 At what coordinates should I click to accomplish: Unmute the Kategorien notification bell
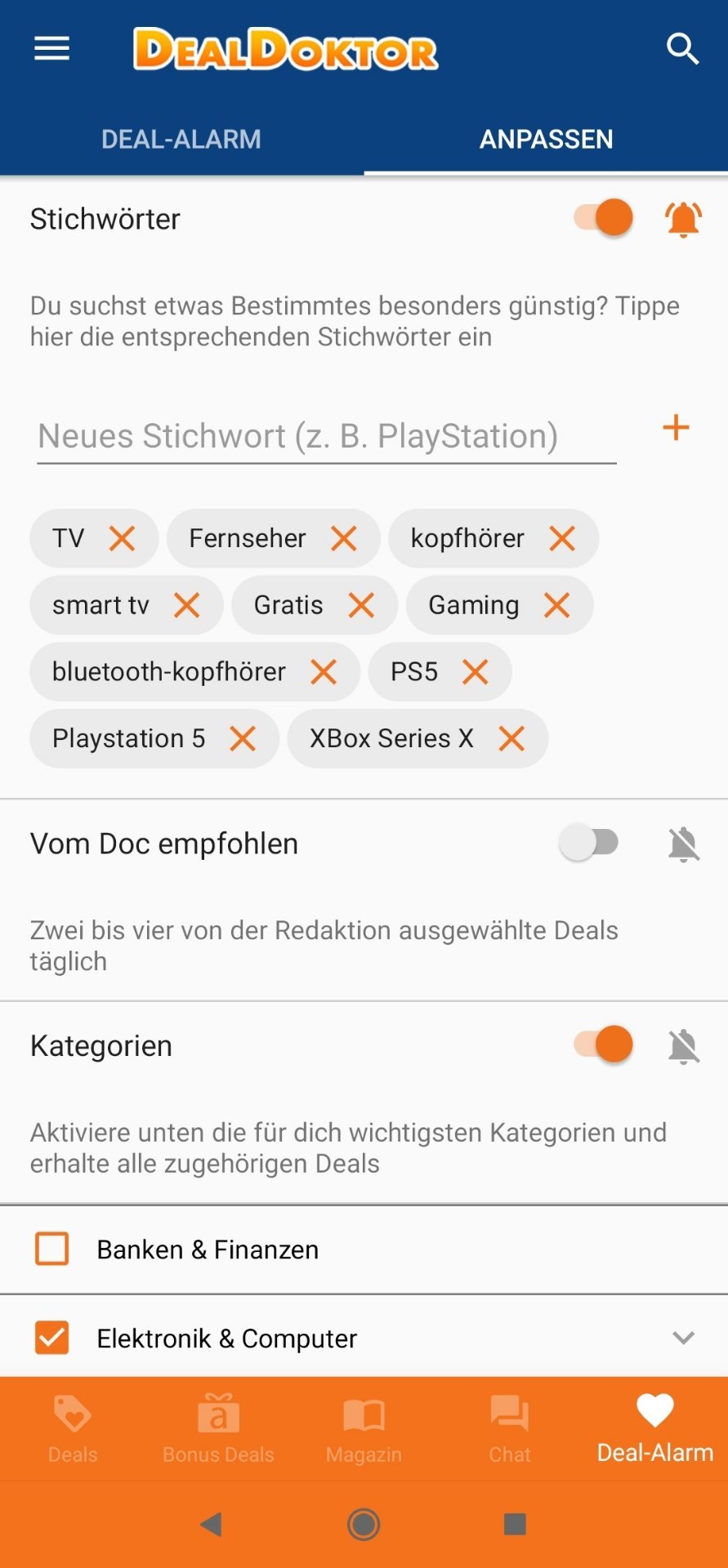click(x=683, y=1046)
